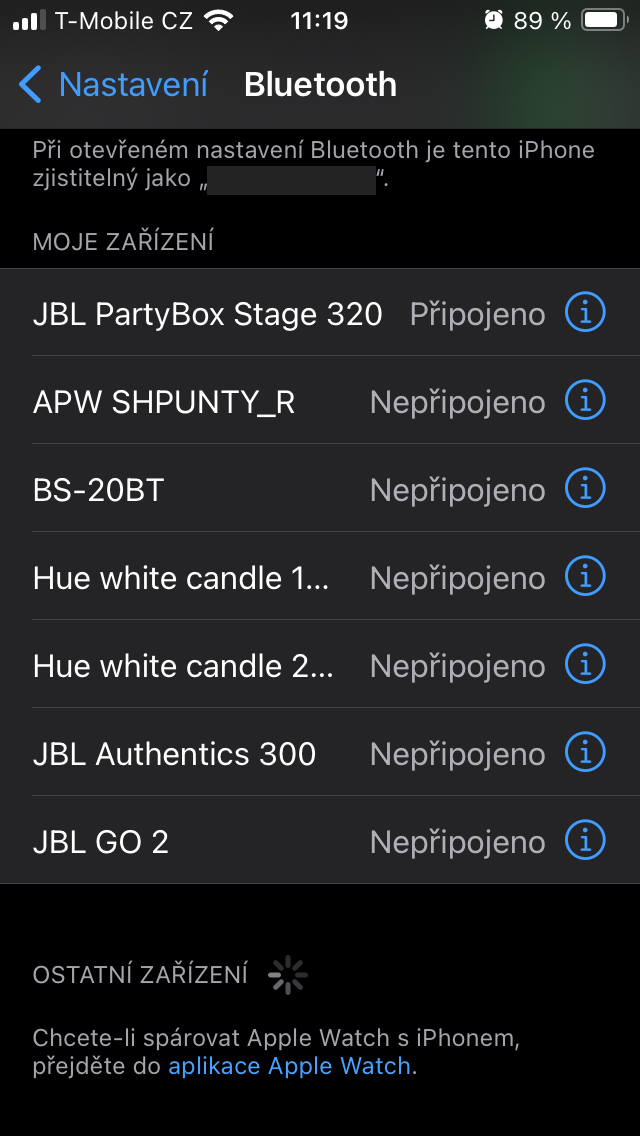The width and height of the screenshot is (640, 1136).
Task: Select Hue white candle 1 device
Action: [x=180, y=578]
